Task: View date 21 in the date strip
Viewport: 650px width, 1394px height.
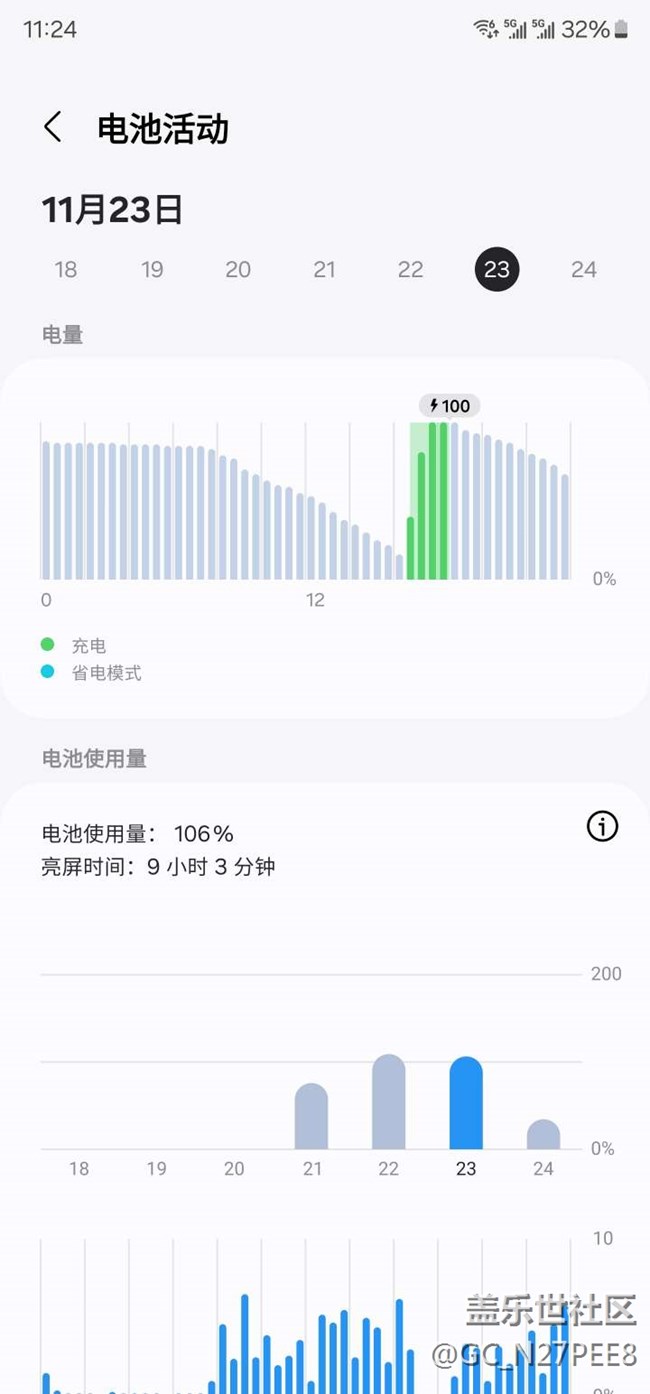Action: tap(324, 270)
